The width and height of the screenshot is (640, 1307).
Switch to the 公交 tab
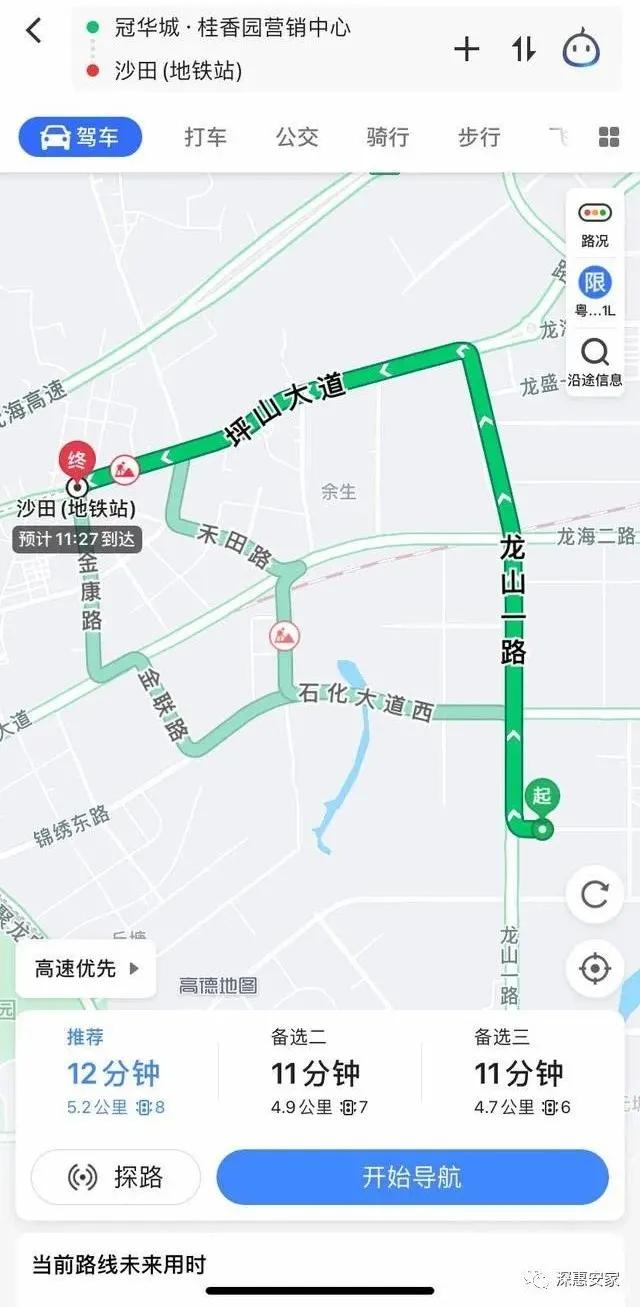click(x=297, y=137)
